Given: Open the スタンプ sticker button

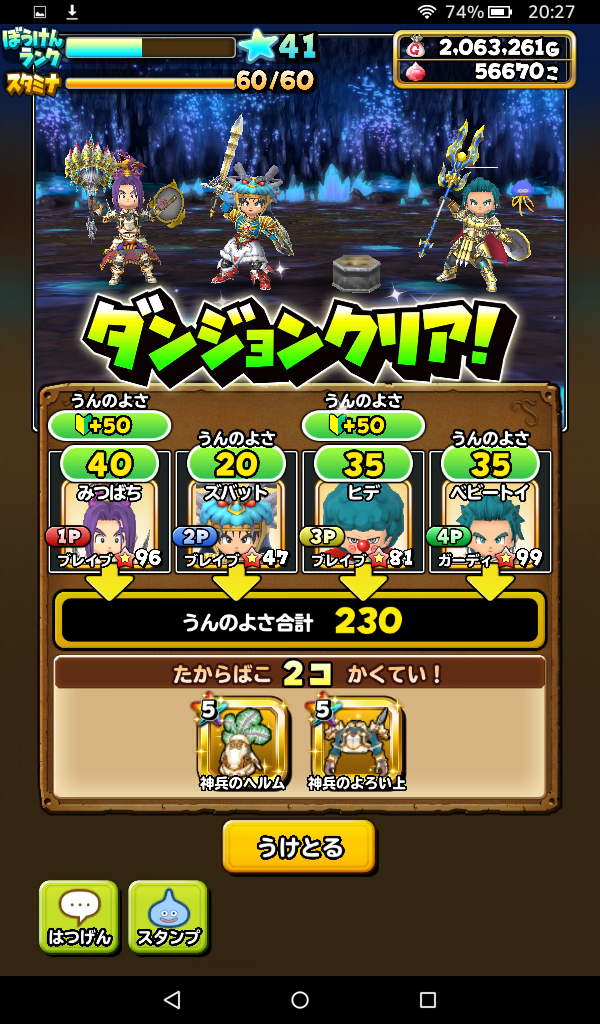Looking at the screenshot, I should coord(168,916).
